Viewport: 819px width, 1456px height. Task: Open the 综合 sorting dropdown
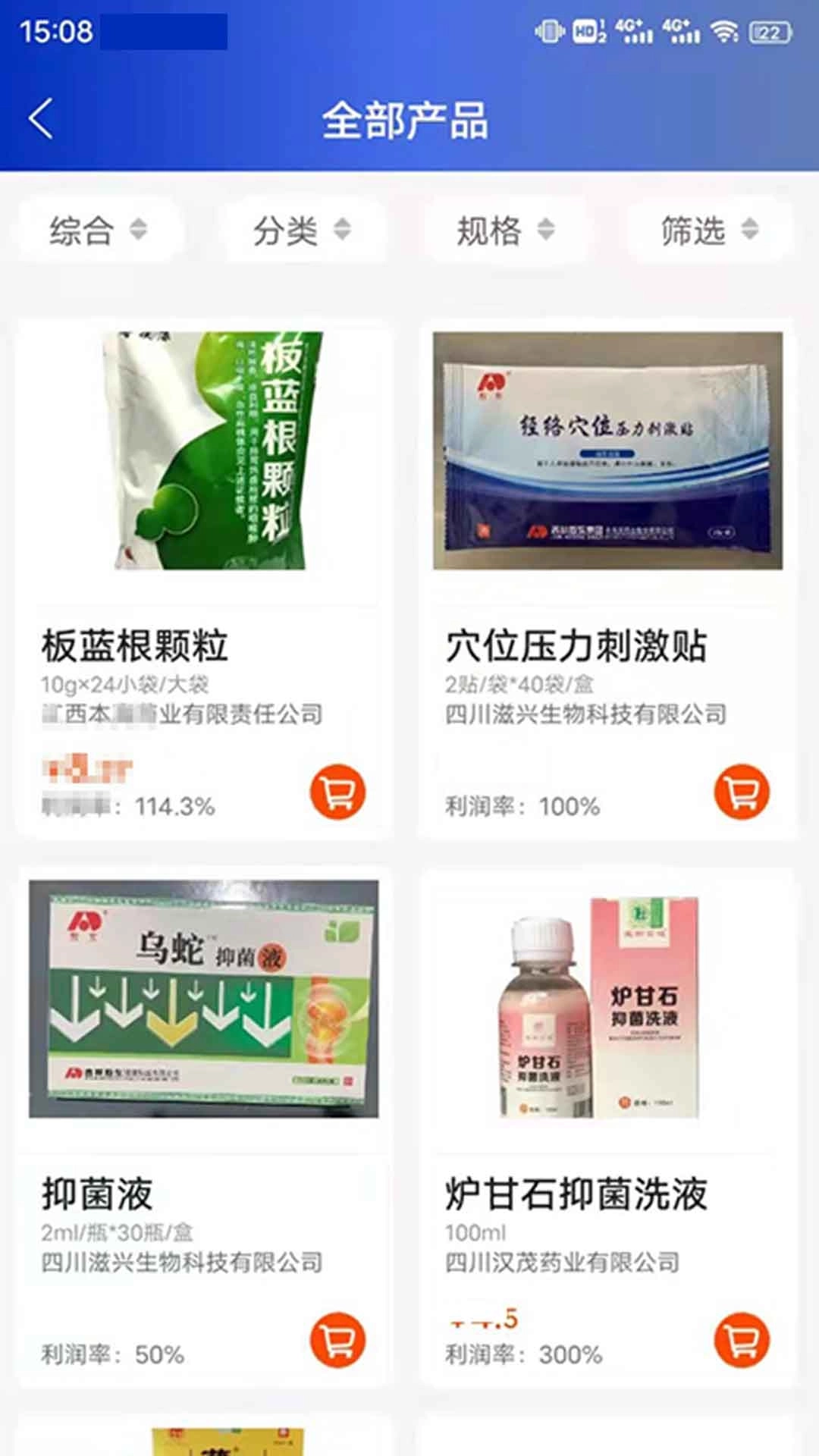point(97,230)
